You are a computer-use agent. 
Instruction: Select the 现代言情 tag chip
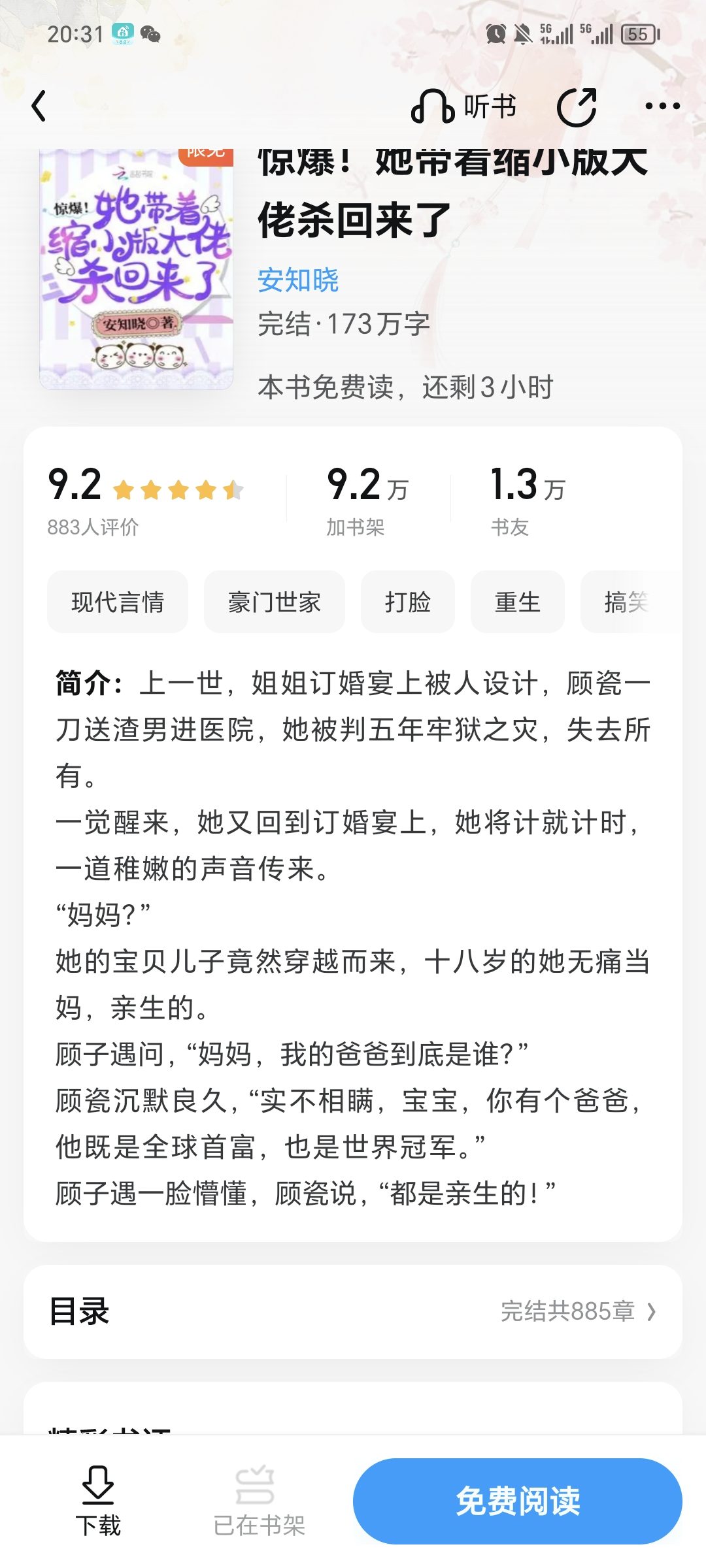pos(118,602)
